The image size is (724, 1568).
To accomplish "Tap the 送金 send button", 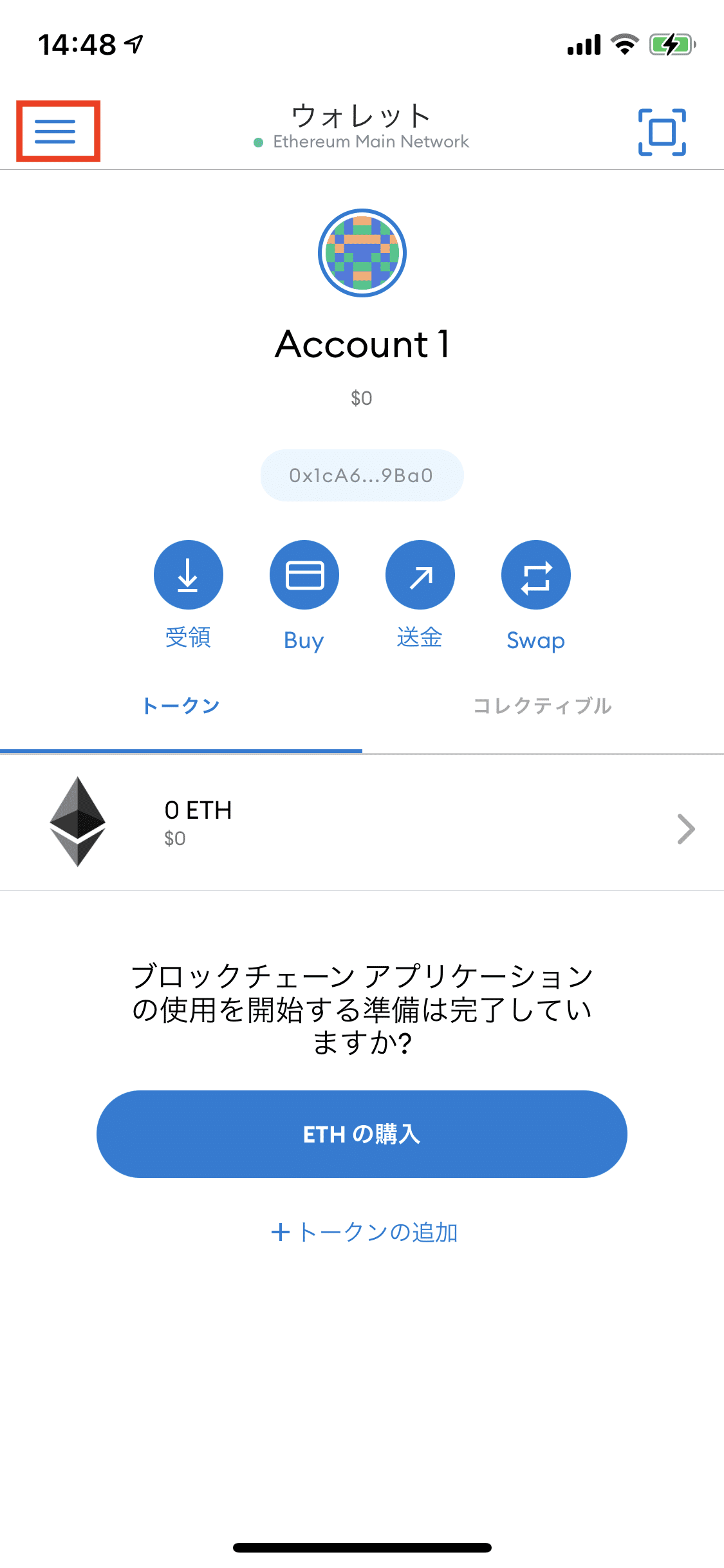I will click(x=420, y=575).
